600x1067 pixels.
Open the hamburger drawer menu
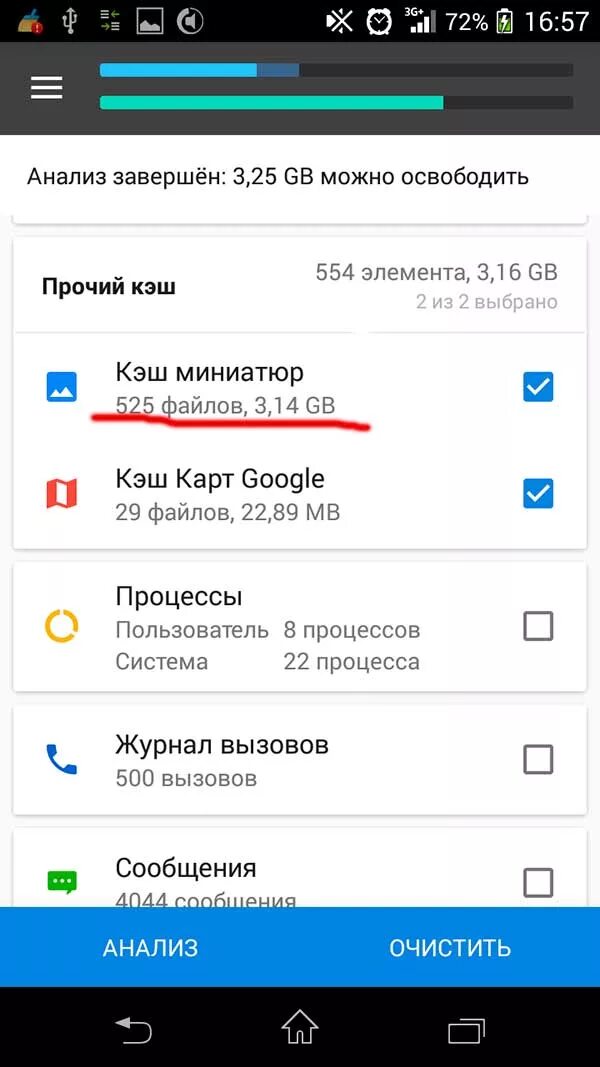(46, 88)
